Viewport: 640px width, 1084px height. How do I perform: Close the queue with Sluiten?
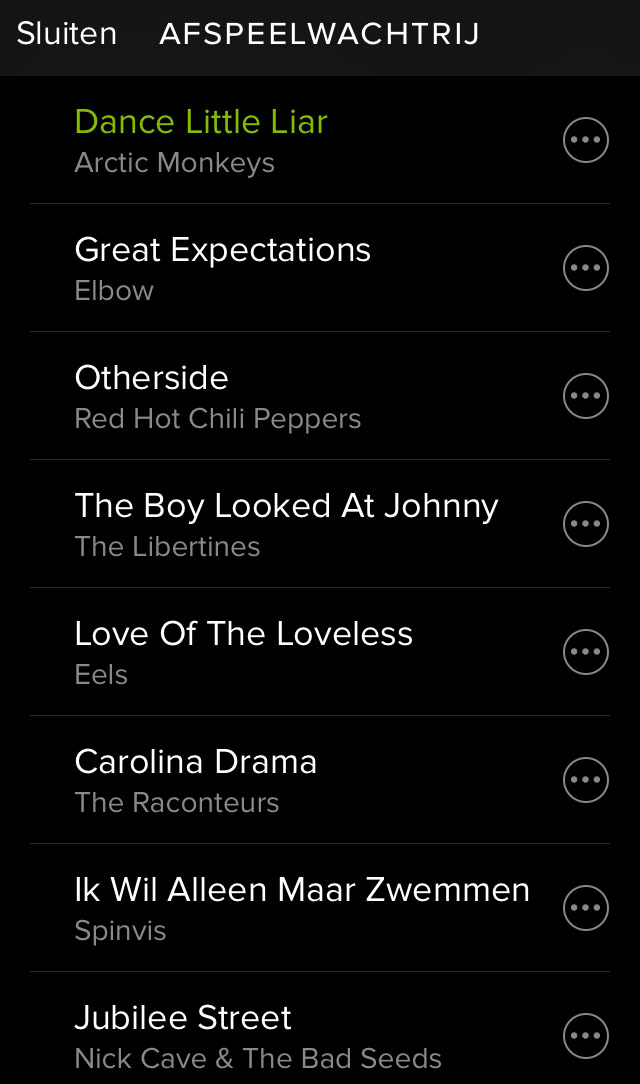coord(66,34)
